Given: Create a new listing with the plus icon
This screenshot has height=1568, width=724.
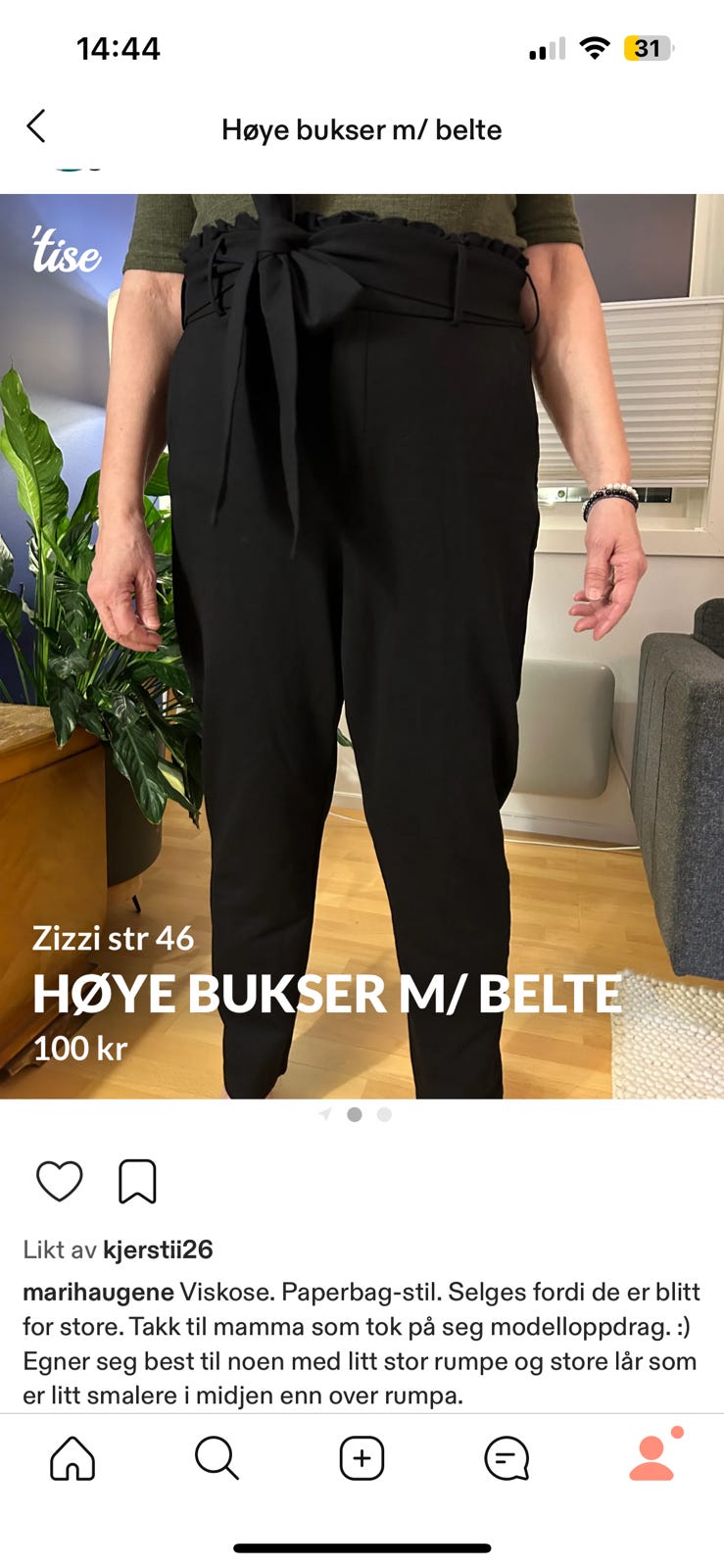Looking at the screenshot, I should [x=362, y=1458].
